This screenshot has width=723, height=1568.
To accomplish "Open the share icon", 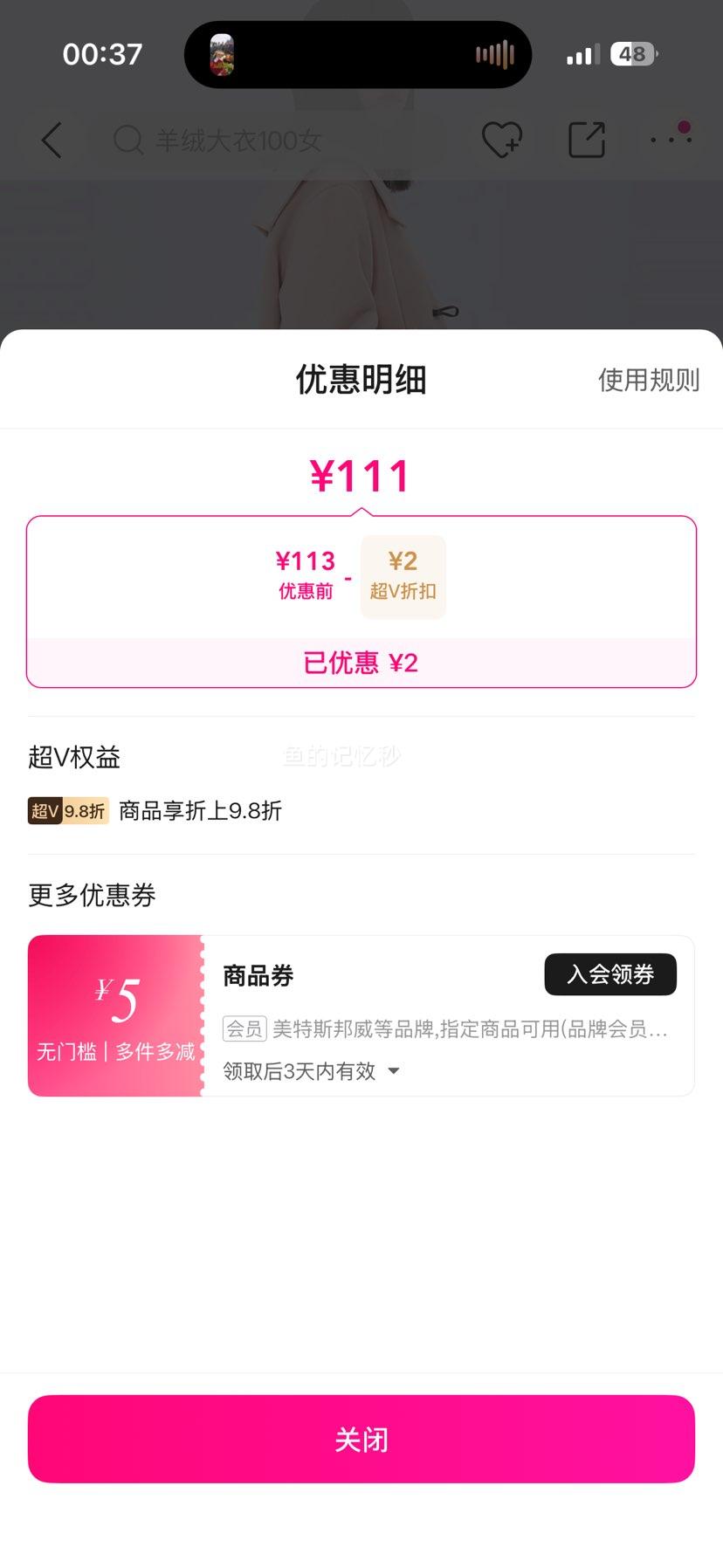I will 586,140.
